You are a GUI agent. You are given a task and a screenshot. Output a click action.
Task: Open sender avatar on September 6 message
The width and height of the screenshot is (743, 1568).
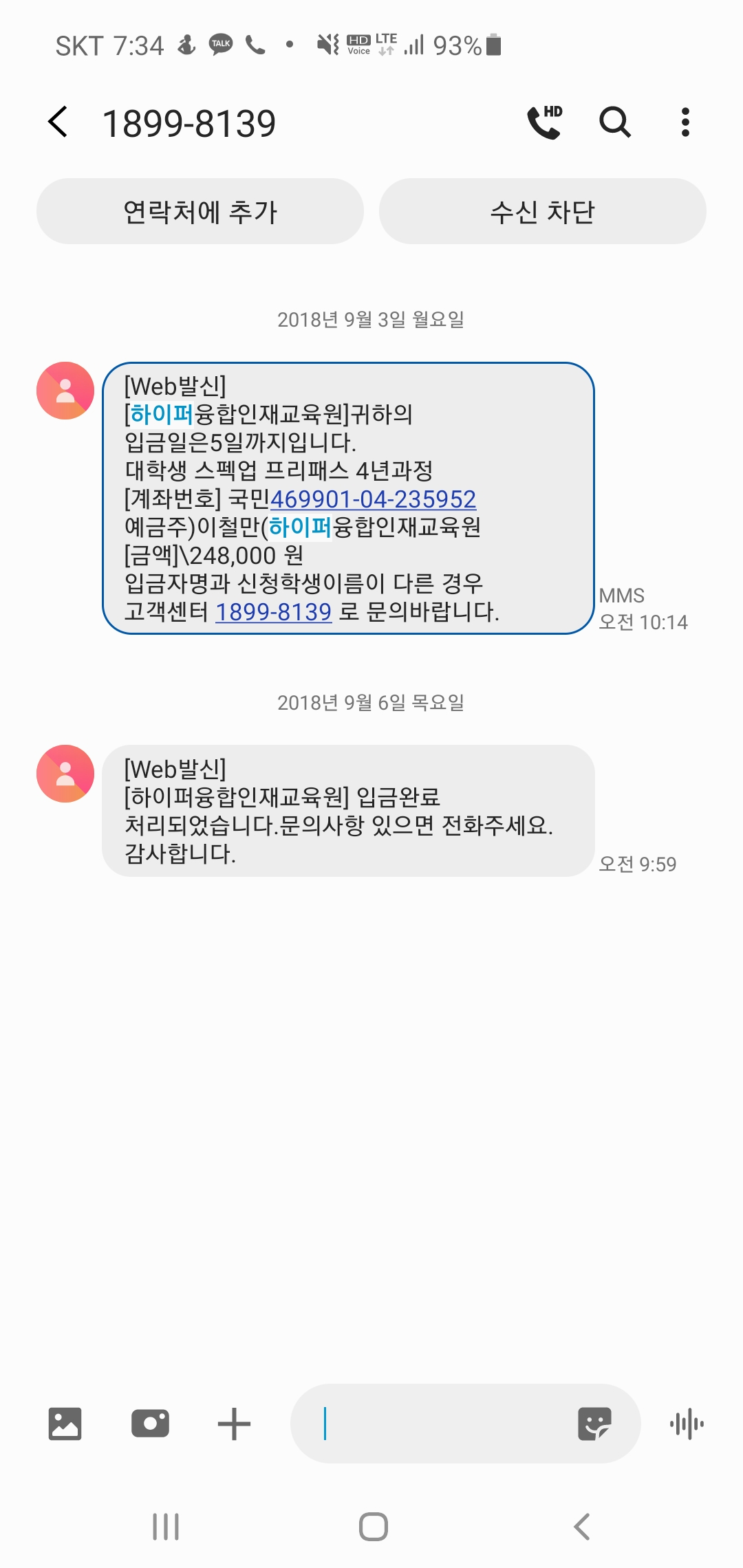point(65,774)
